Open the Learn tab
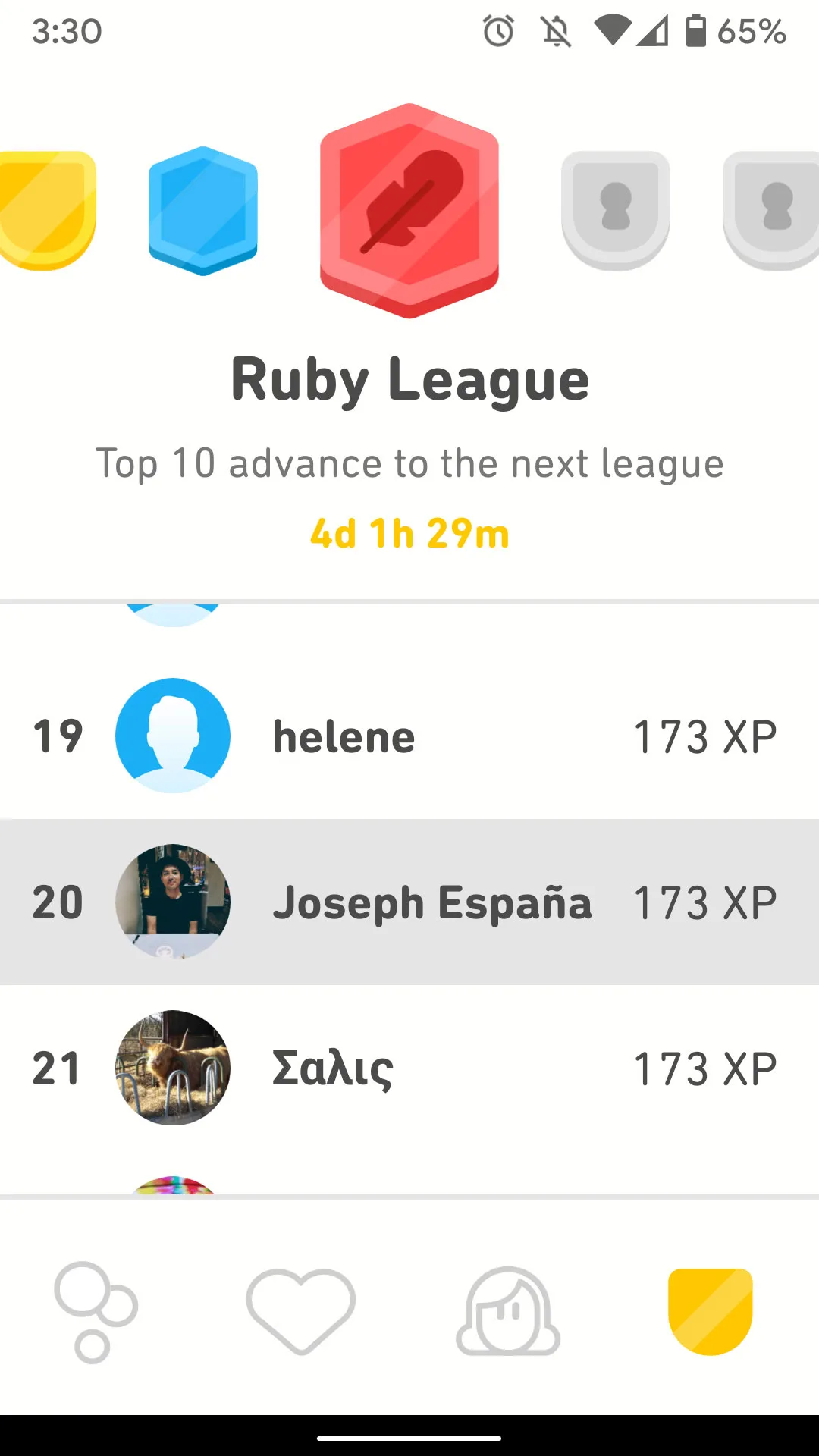Viewport: 819px width, 1456px height. click(x=96, y=1312)
